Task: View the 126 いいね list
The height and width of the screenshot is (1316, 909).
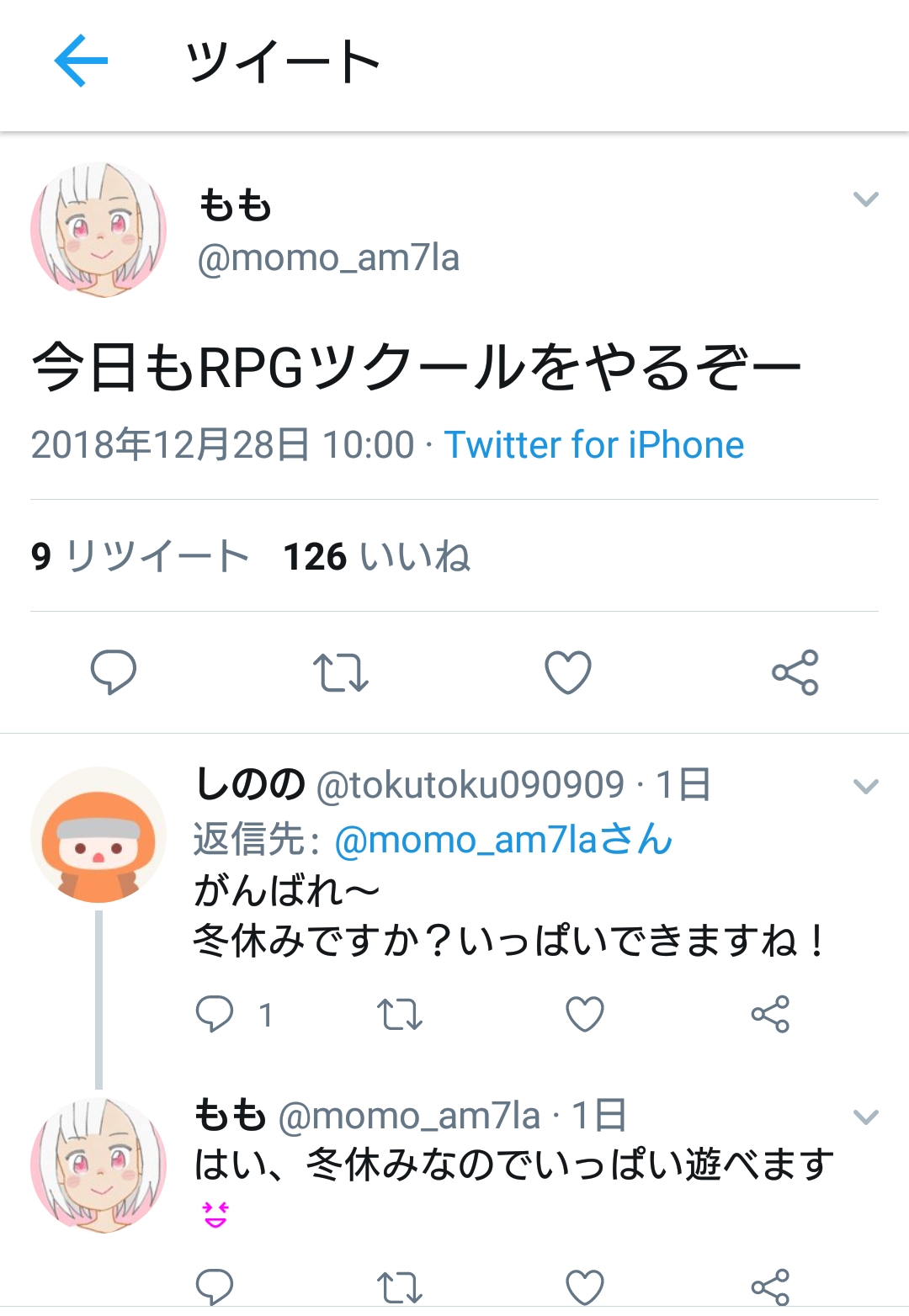Action: (376, 556)
